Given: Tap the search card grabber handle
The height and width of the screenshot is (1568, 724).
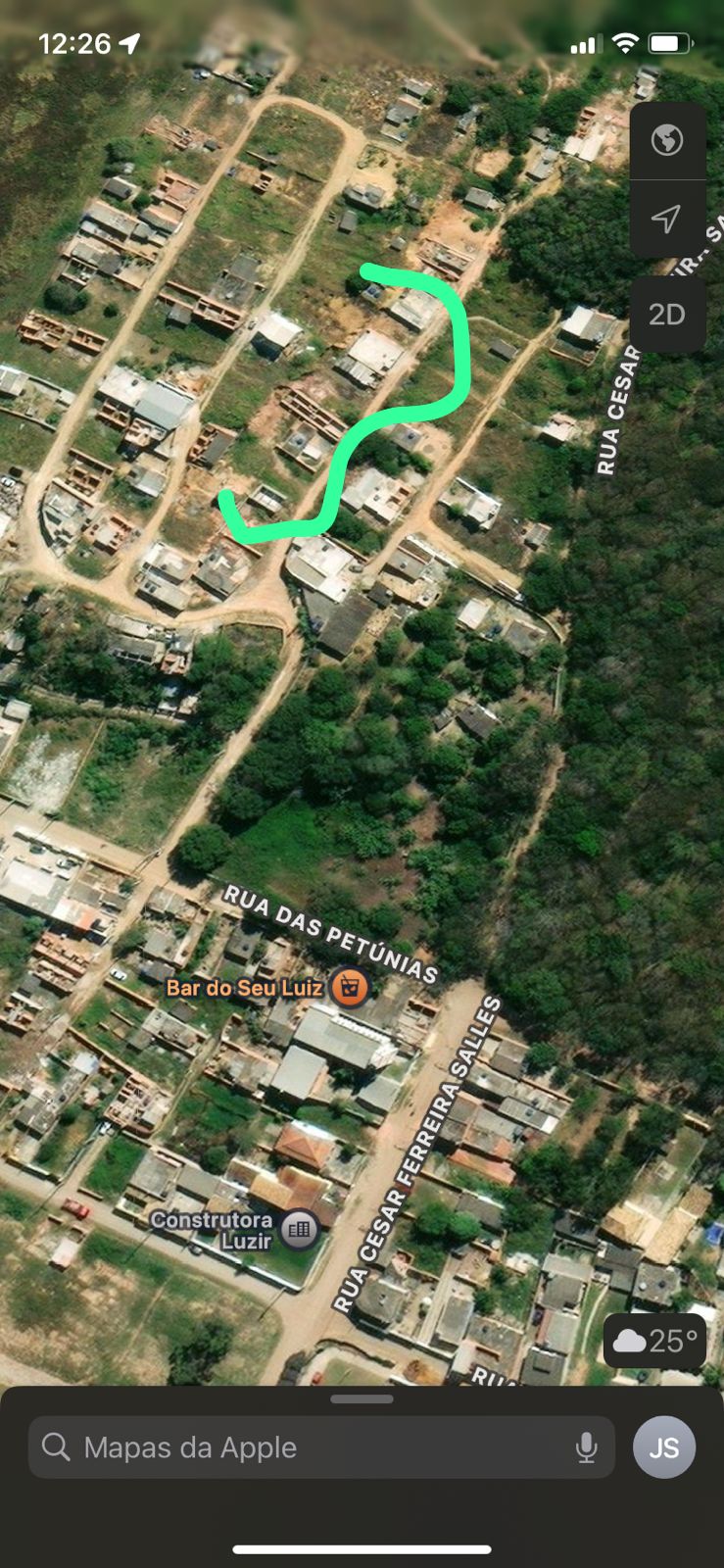Looking at the screenshot, I should 362,1399.
